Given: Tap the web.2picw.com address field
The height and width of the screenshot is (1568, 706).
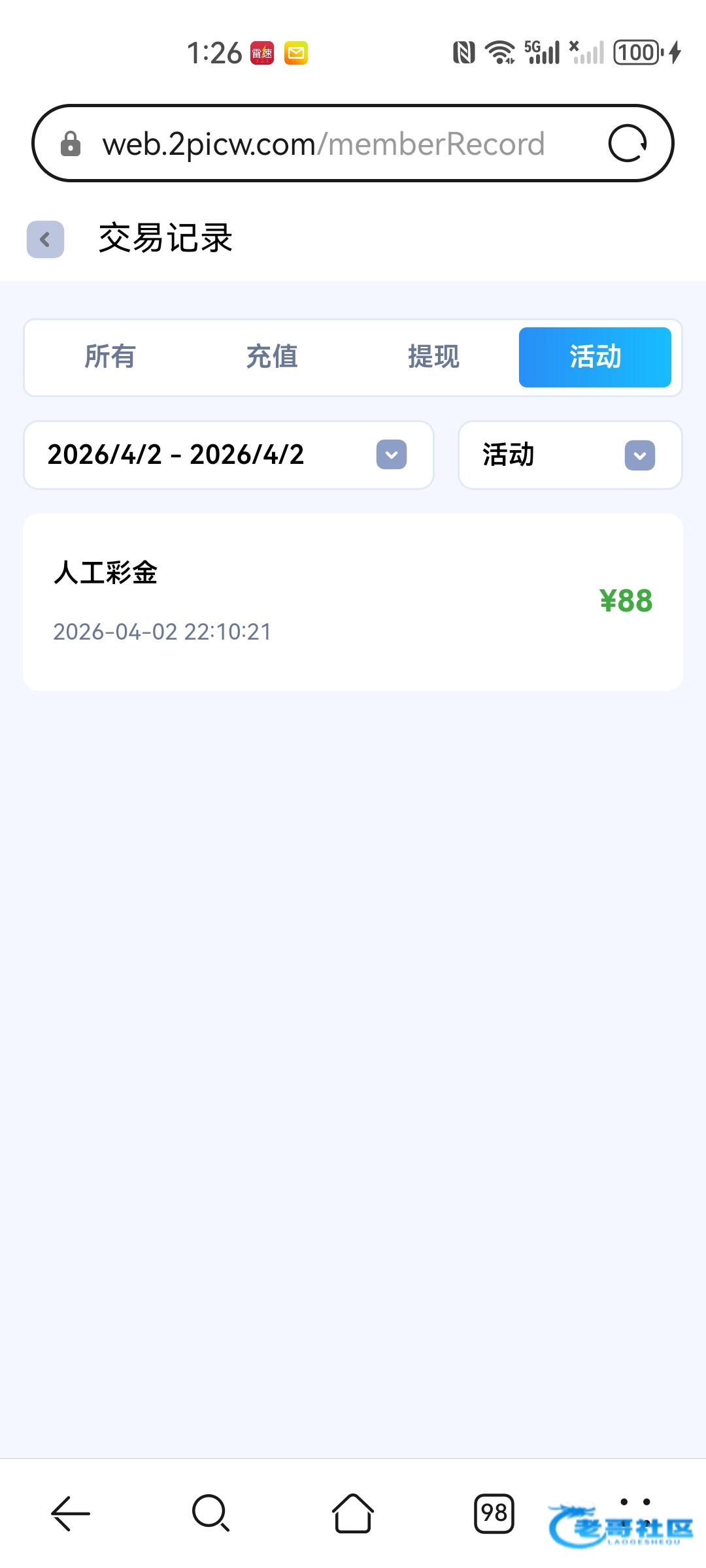Looking at the screenshot, I should [324, 144].
